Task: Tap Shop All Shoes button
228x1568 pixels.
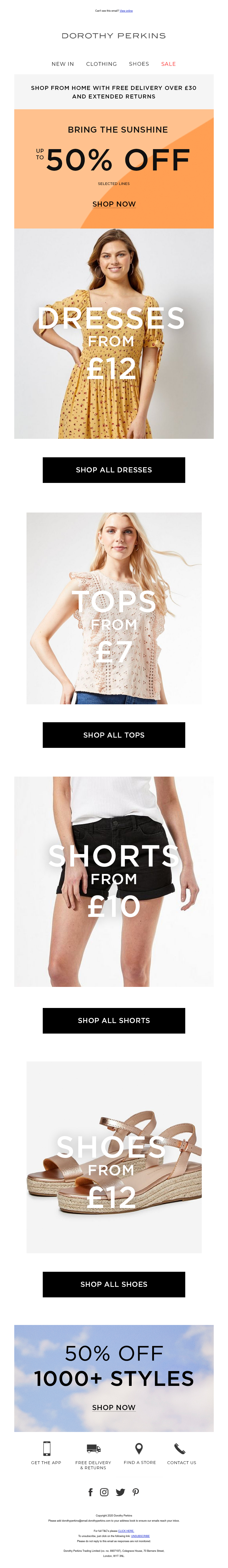Action: tap(114, 1284)
